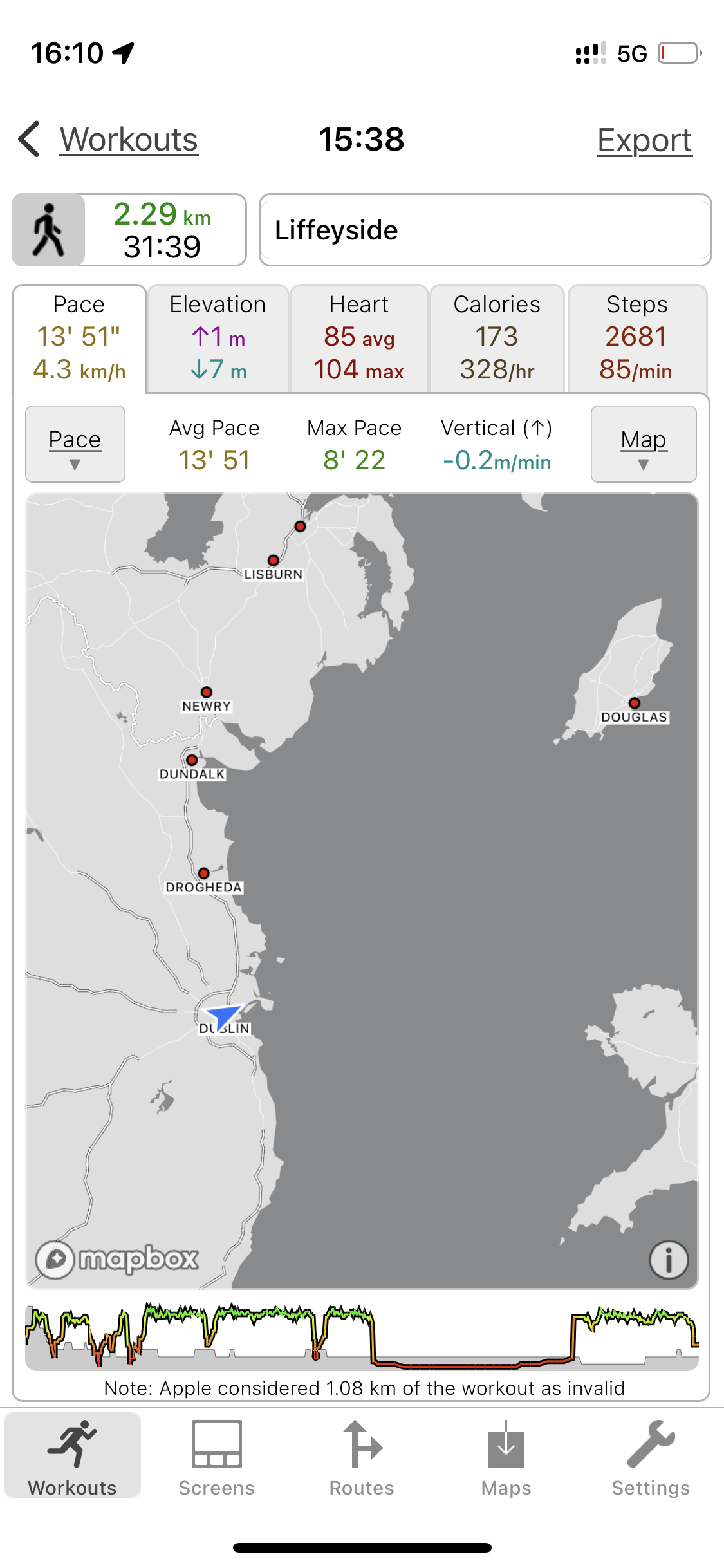The width and height of the screenshot is (724, 1568).
Task: View the Heart rate tab
Action: click(359, 337)
